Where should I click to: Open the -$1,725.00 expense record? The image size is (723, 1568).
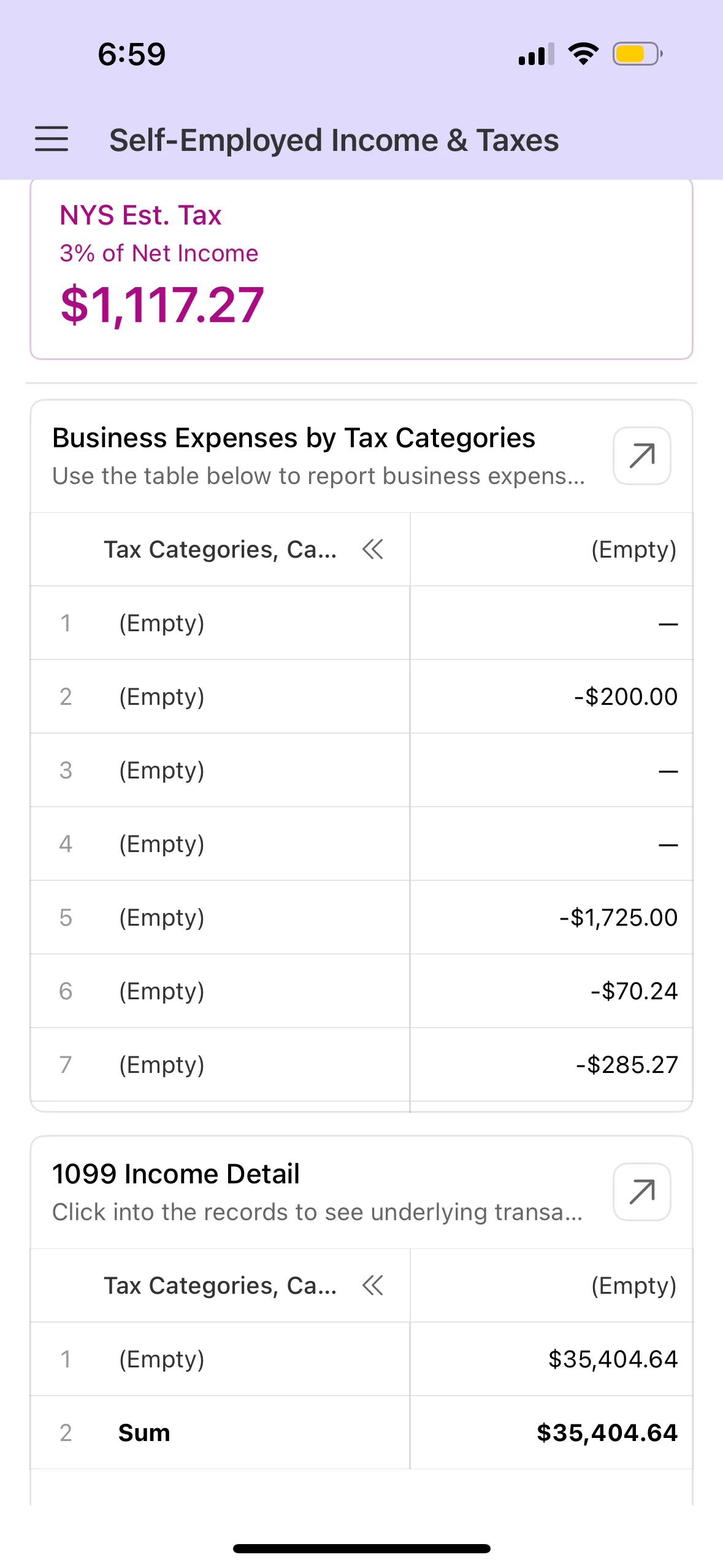pos(361,917)
